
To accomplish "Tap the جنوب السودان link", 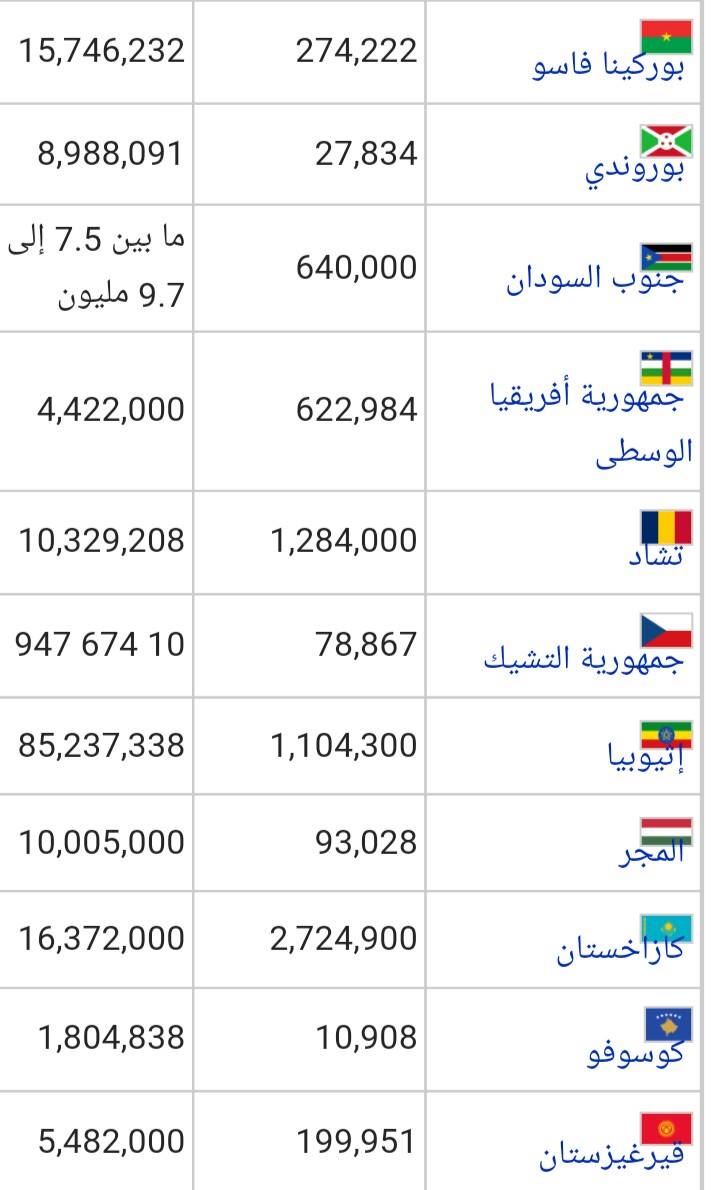I will point(596,280).
